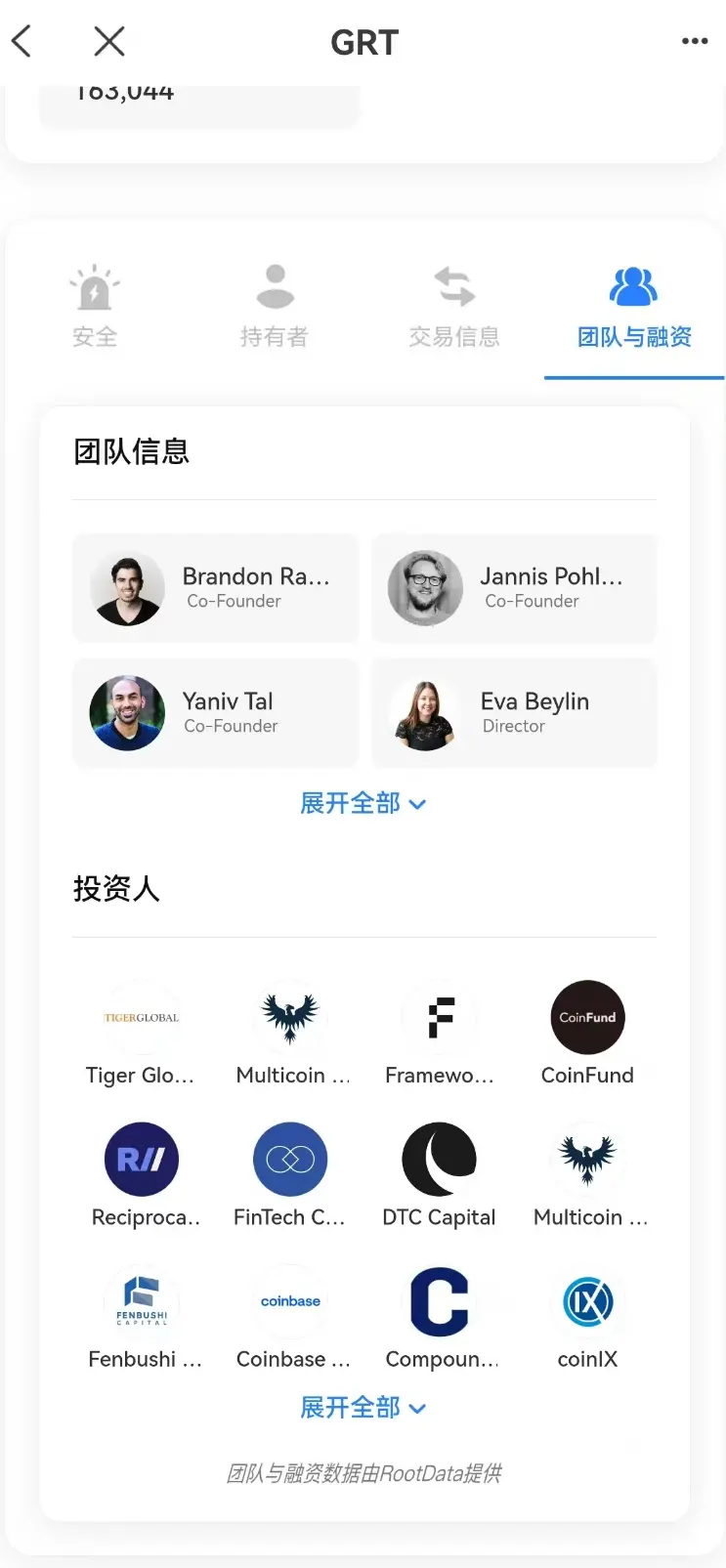Select the Tiger Global logo
The image size is (726, 1568).
coord(141,1017)
